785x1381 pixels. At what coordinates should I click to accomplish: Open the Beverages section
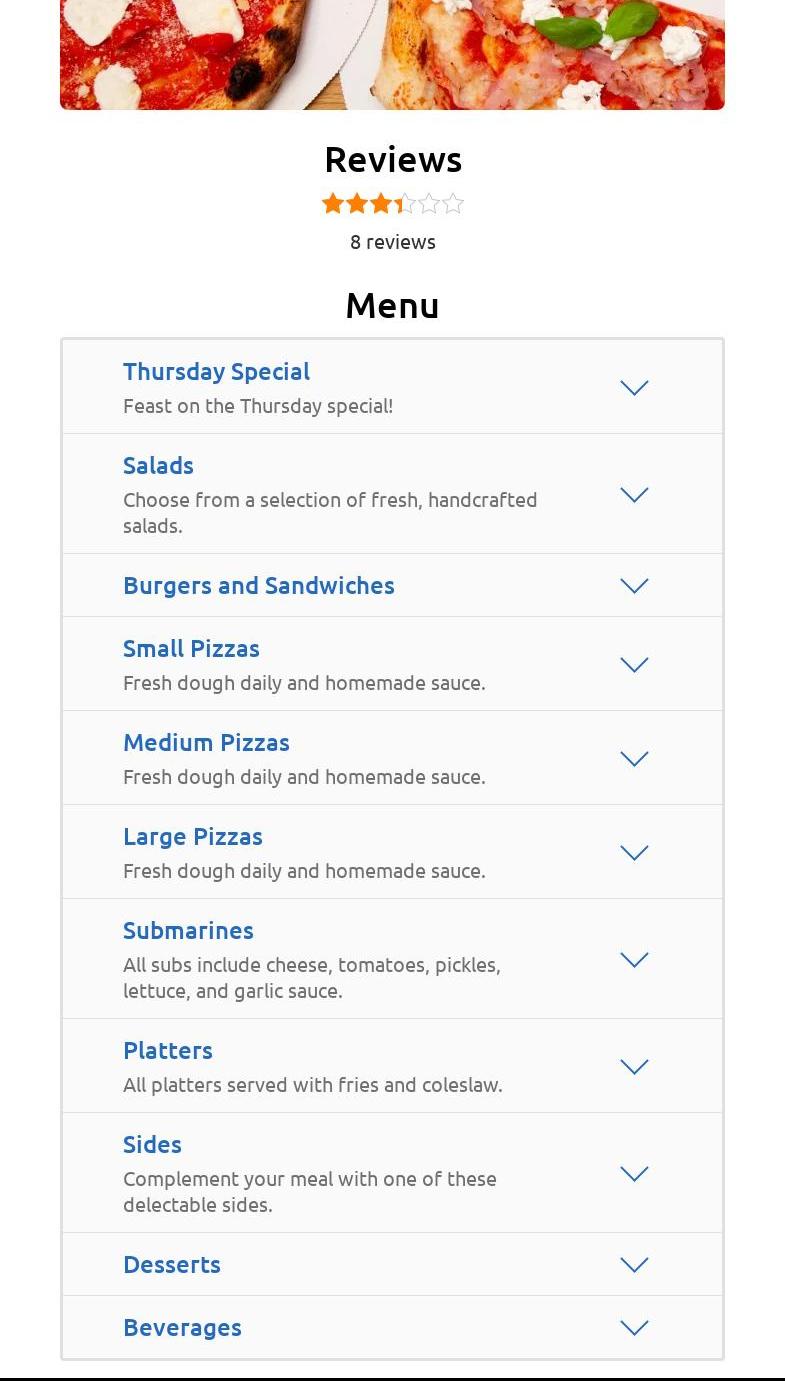[x=634, y=1327]
